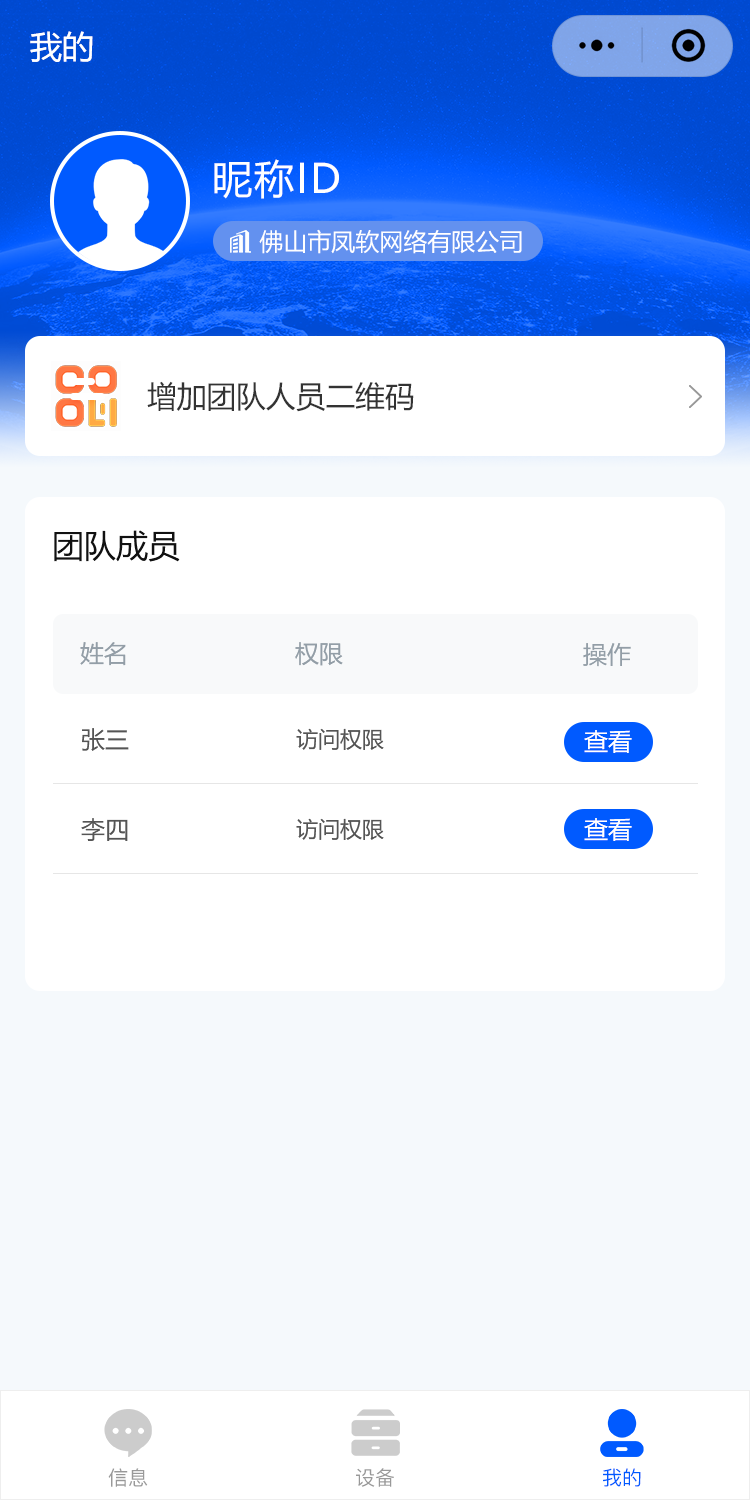Open the mini program more options menu
Image resolution: width=750 pixels, height=1500 pixels.
(597, 46)
